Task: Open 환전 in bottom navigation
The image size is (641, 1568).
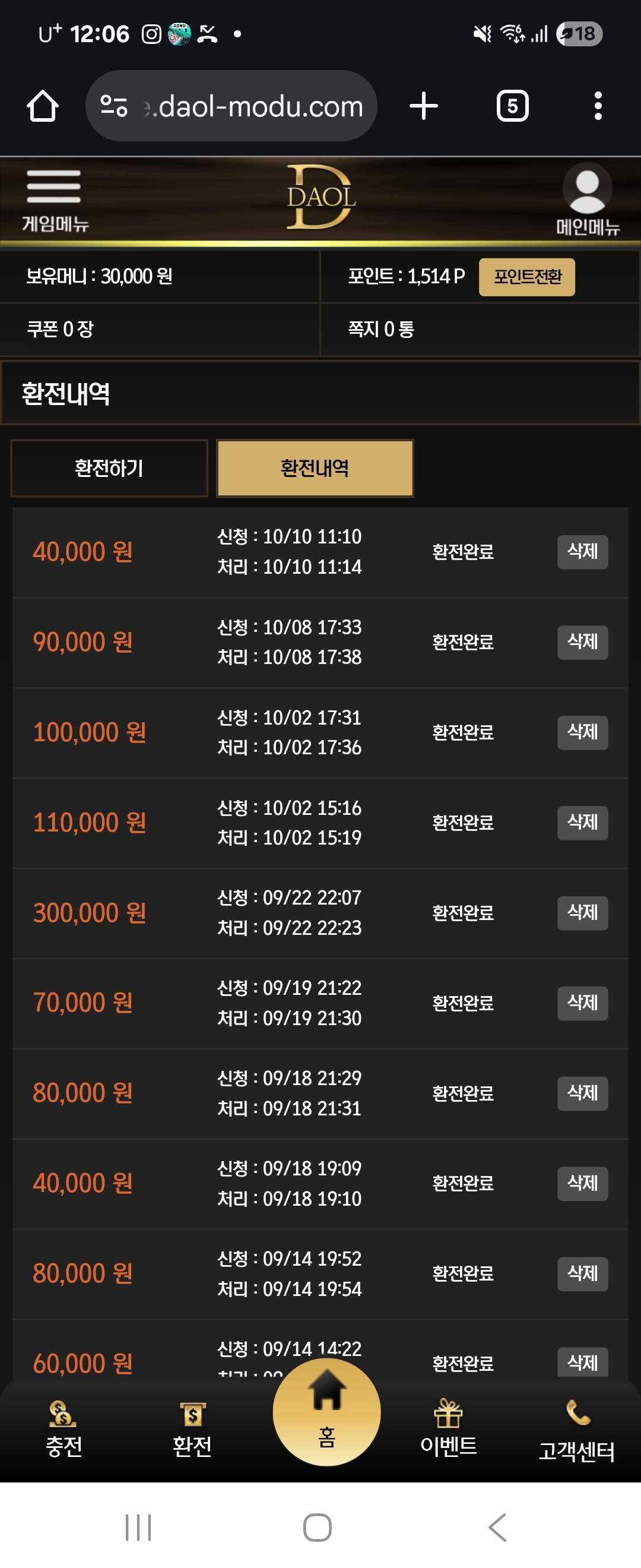Action: [x=192, y=1428]
